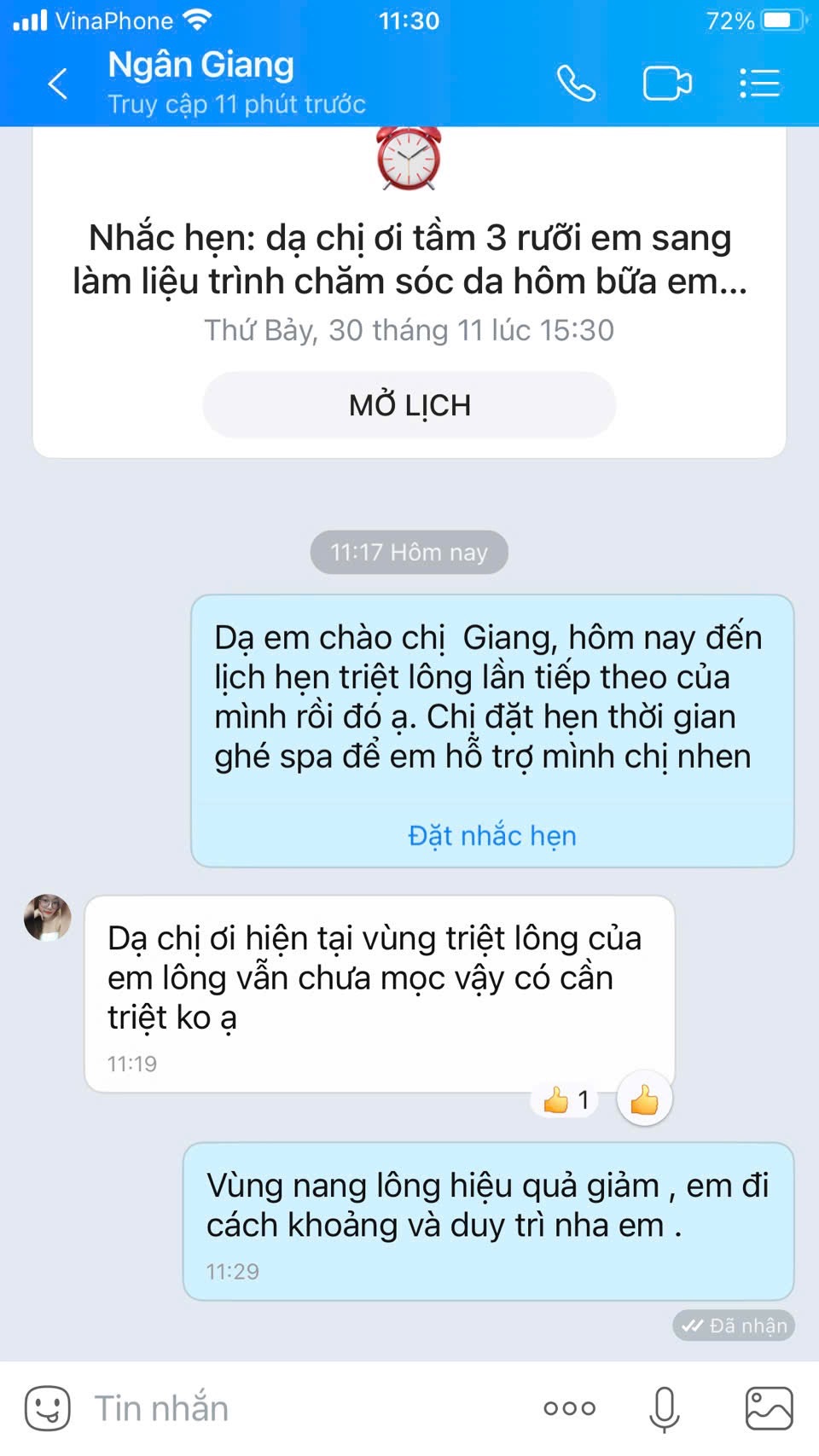Show more message options
Screen dimensions: 819x1456
coord(570,1408)
